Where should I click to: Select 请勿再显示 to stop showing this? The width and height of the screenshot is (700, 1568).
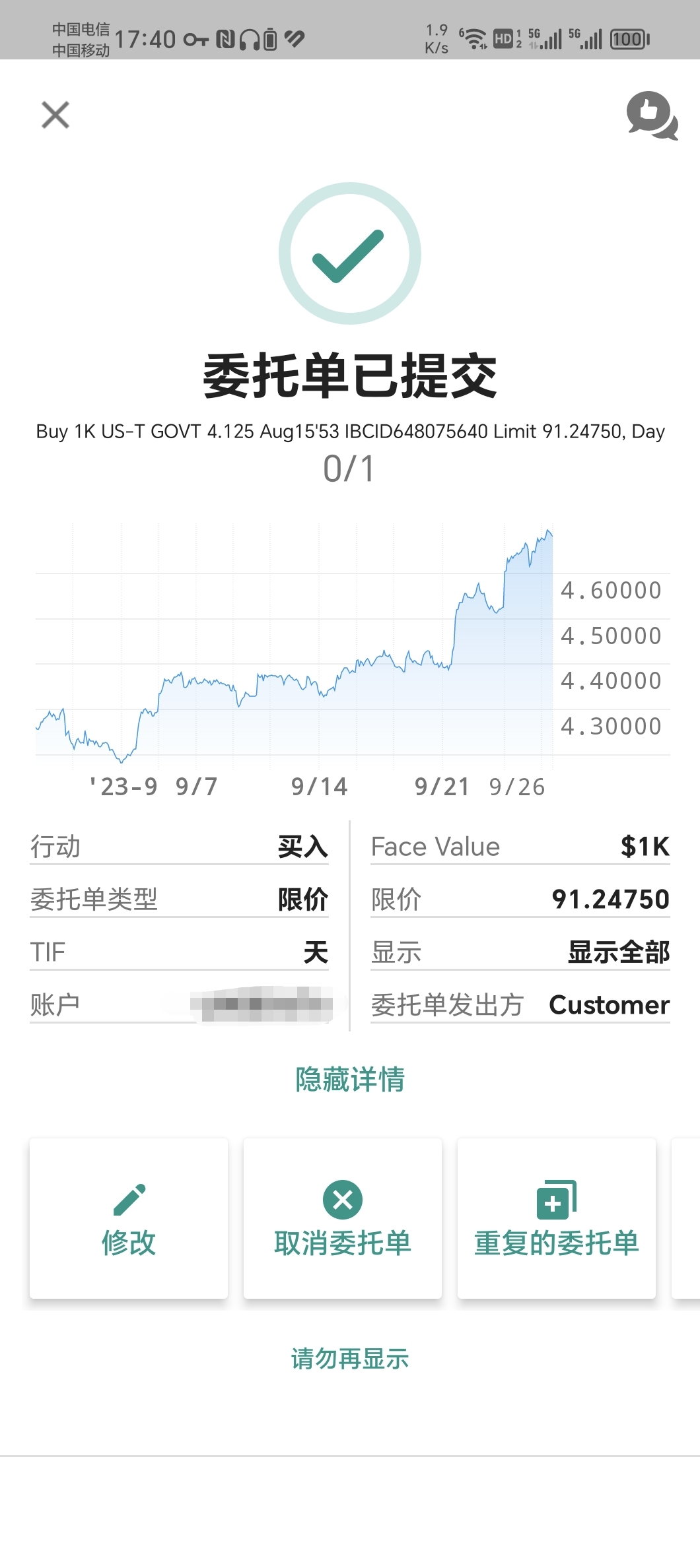350,1359
